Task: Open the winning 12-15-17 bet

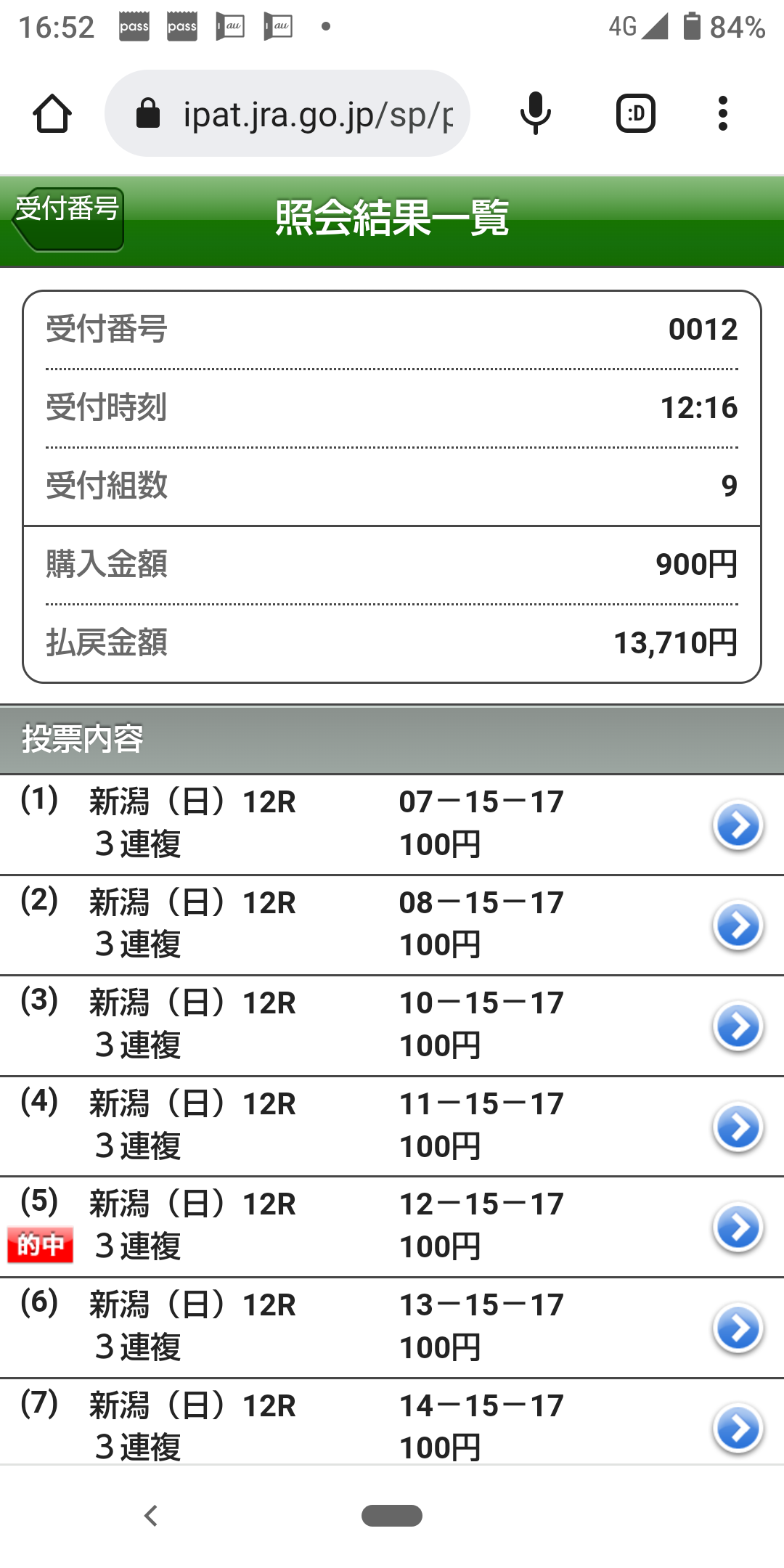Action: 738,1227
